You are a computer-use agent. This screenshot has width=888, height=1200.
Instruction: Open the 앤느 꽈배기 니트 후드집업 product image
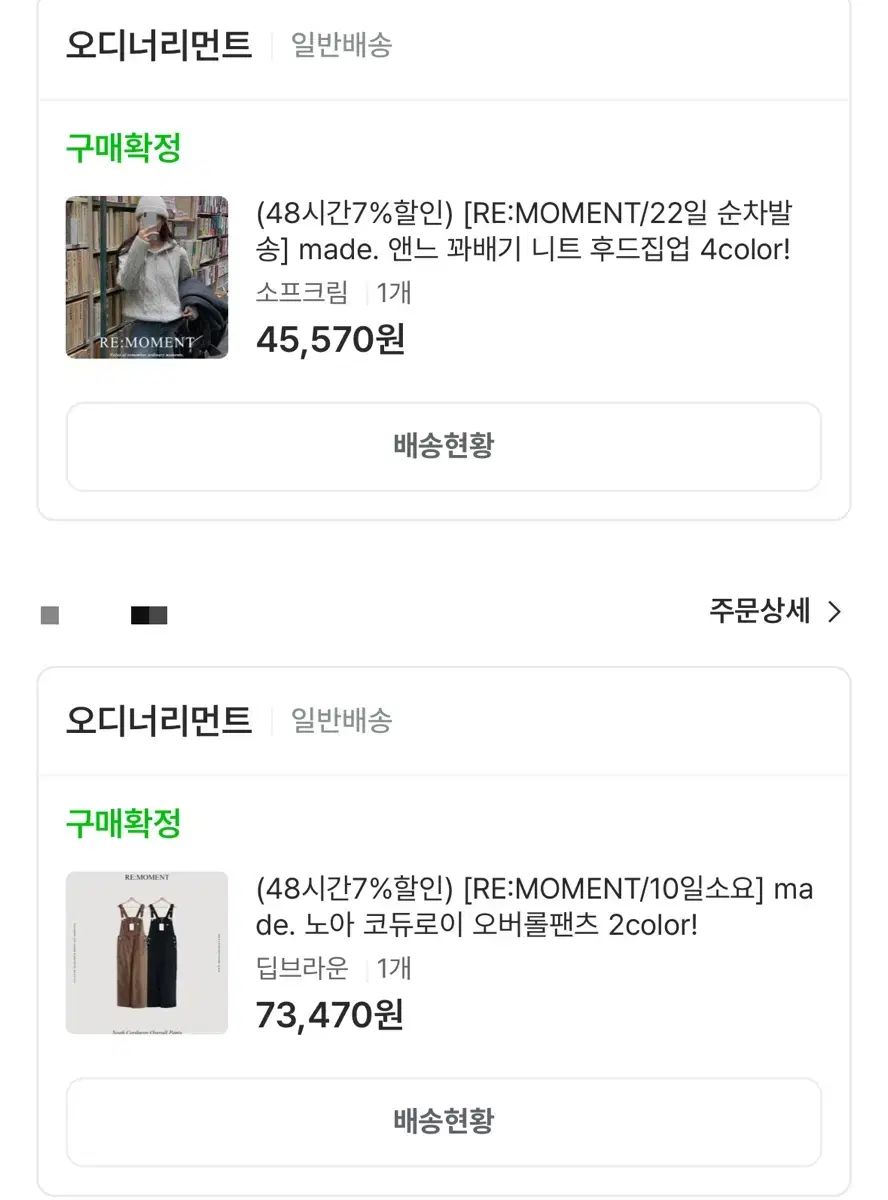tap(147, 277)
